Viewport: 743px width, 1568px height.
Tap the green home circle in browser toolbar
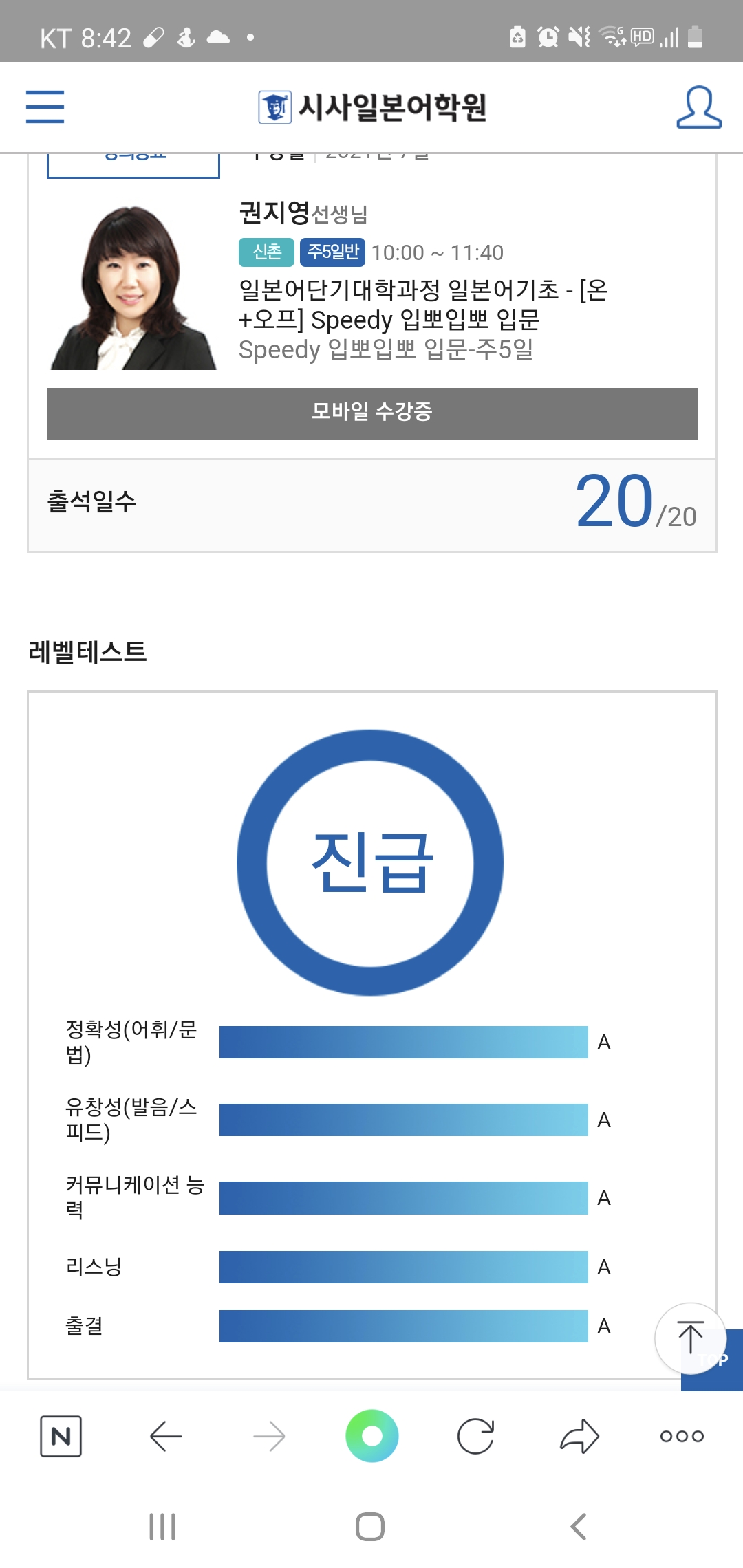point(371,1435)
